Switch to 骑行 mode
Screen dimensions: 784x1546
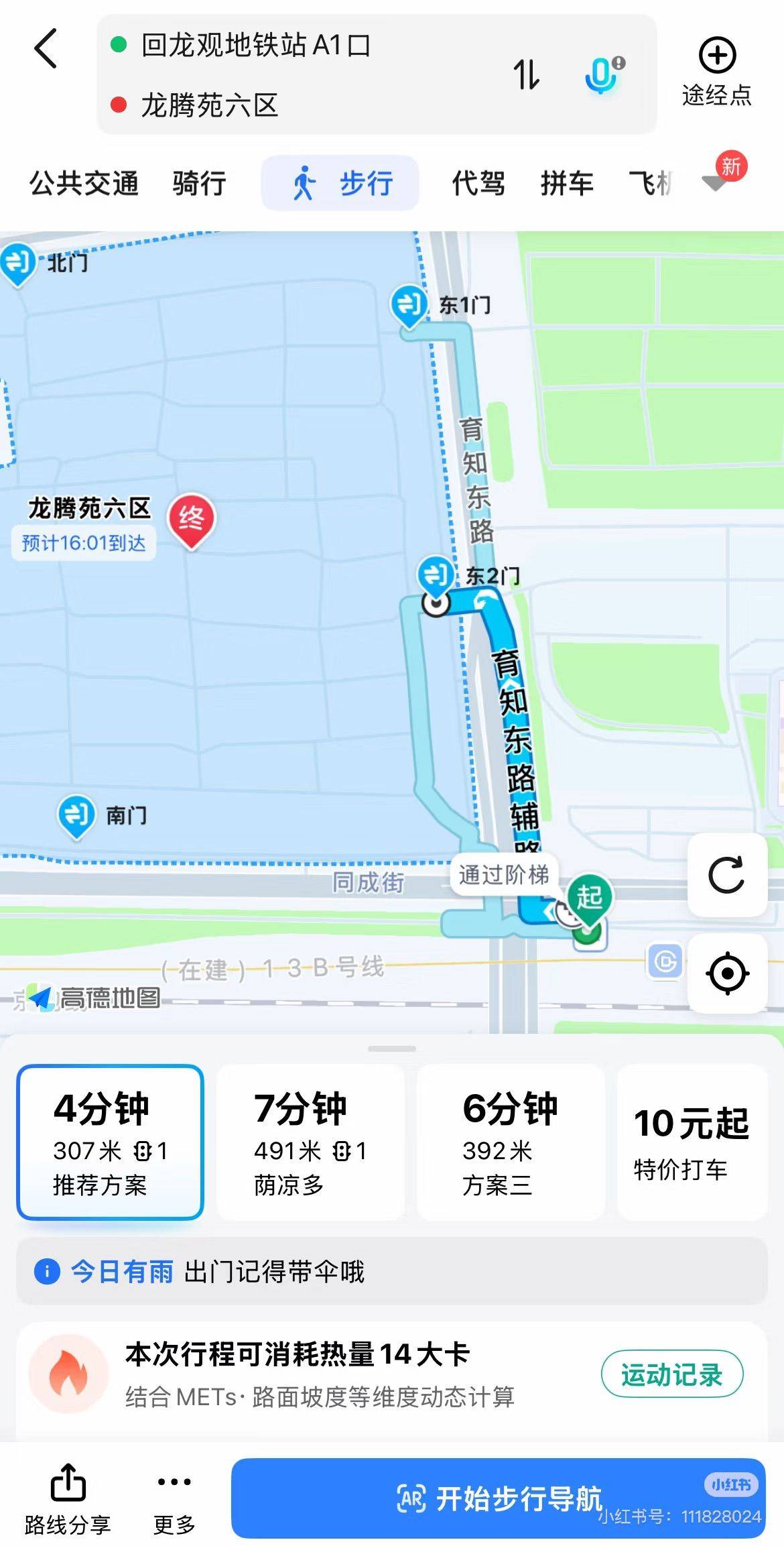(x=199, y=183)
